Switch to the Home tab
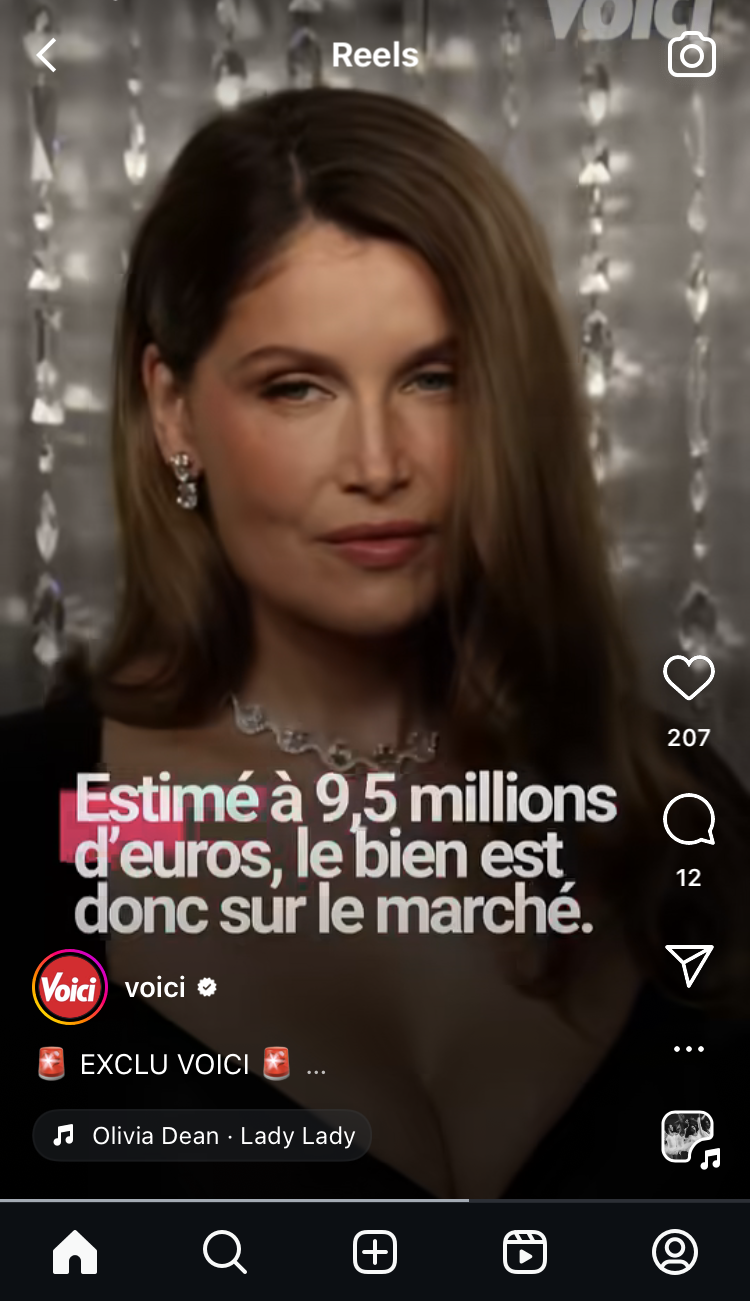Screen dimensions: 750x1301 coord(75,1252)
